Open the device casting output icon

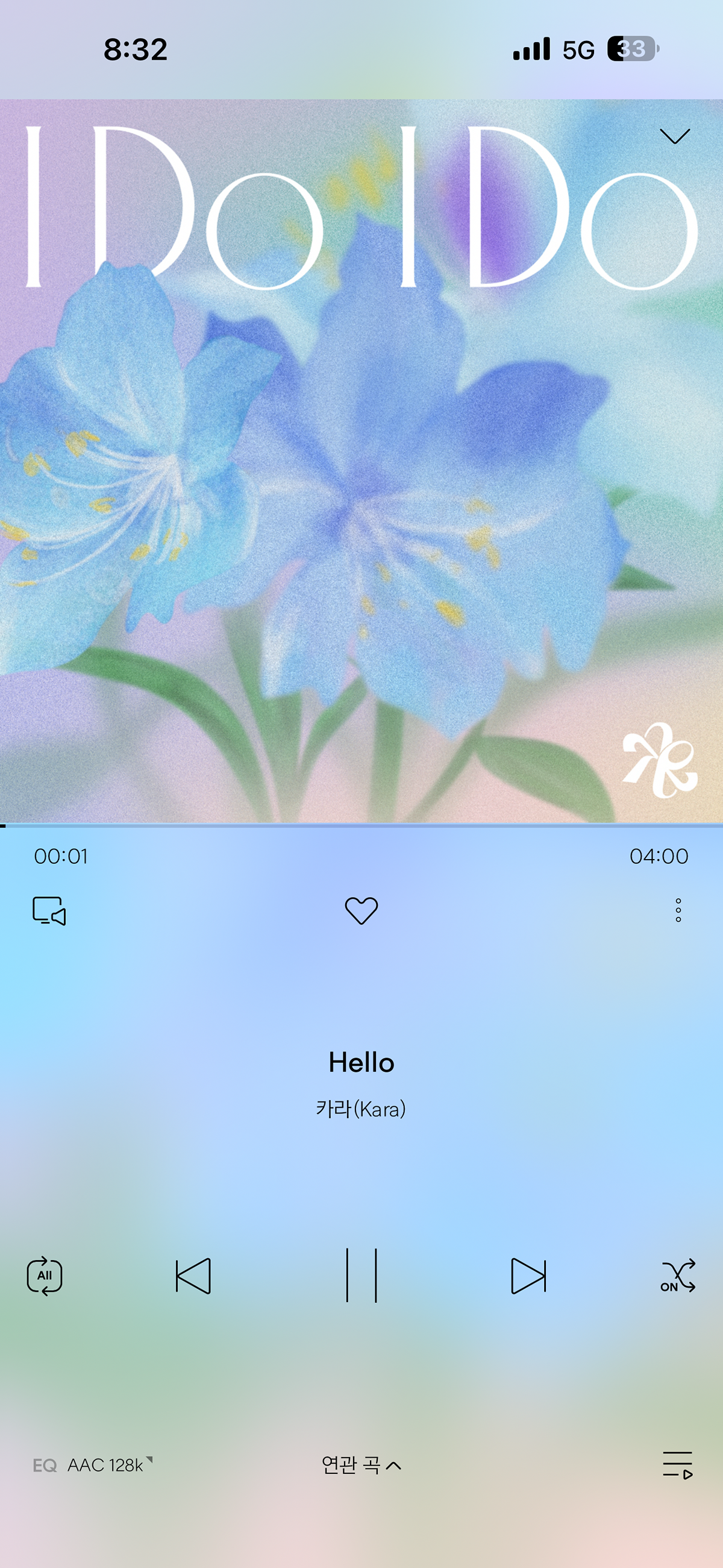49,911
